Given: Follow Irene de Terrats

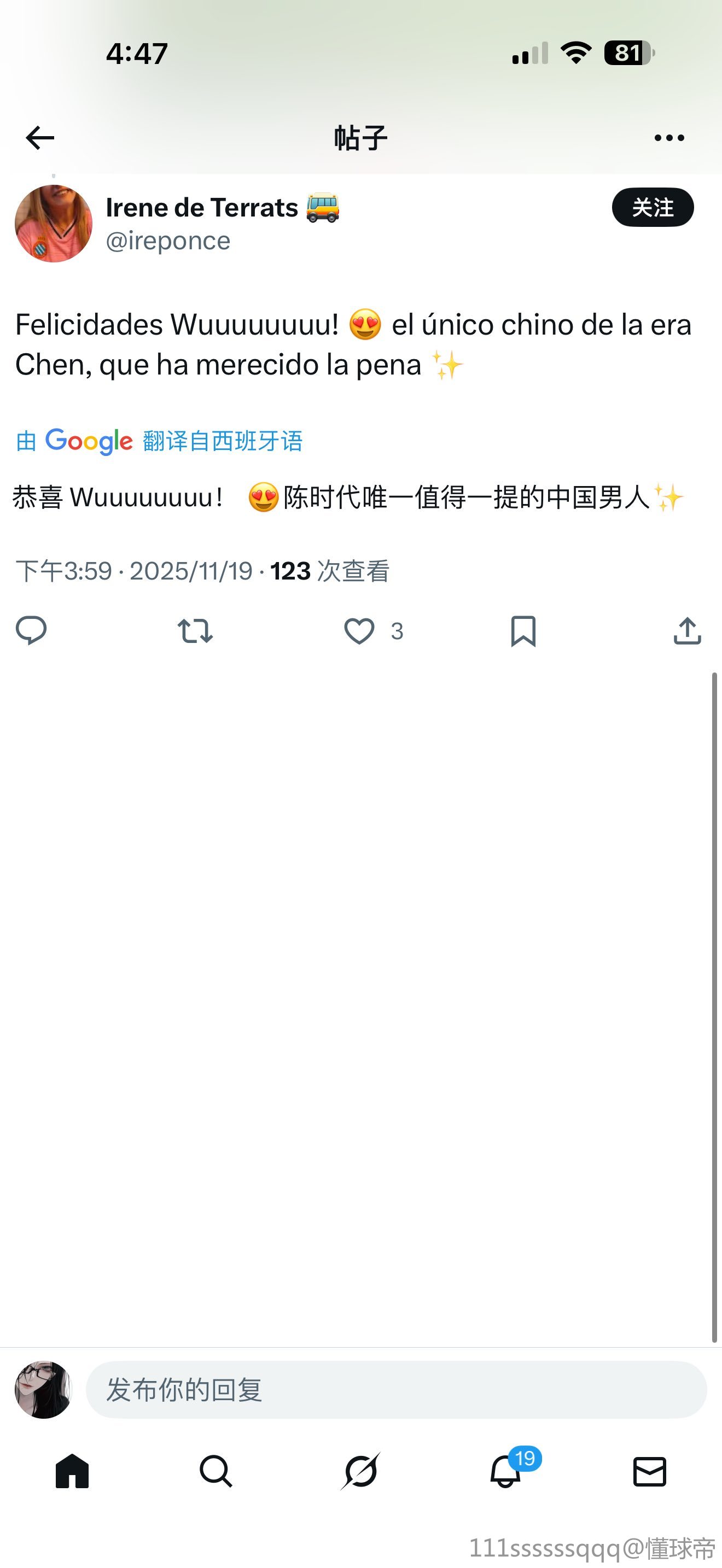Looking at the screenshot, I should click(x=653, y=208).
